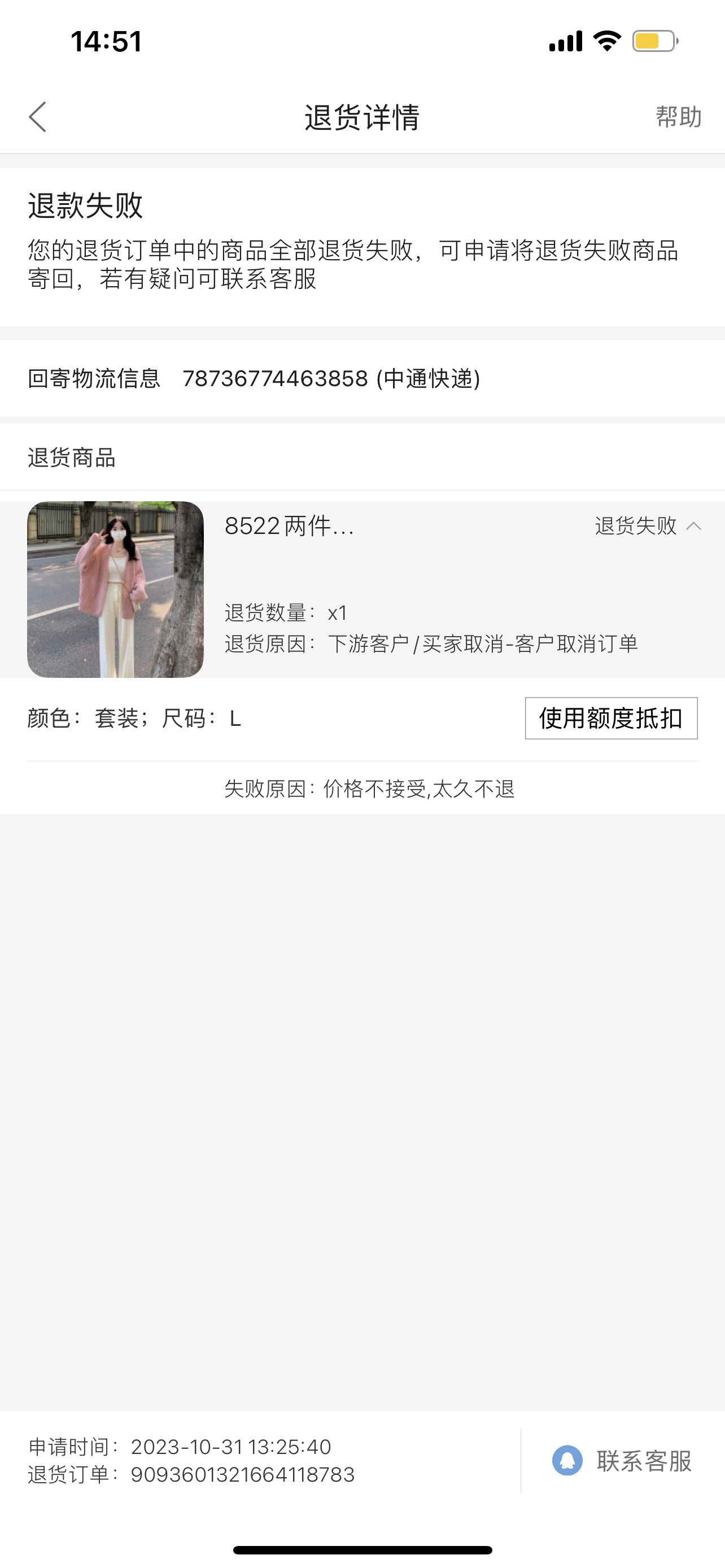This screenshot has height=1568, width=725.
Task: Contact support via 联系客服
Action: coord(622,1461)
